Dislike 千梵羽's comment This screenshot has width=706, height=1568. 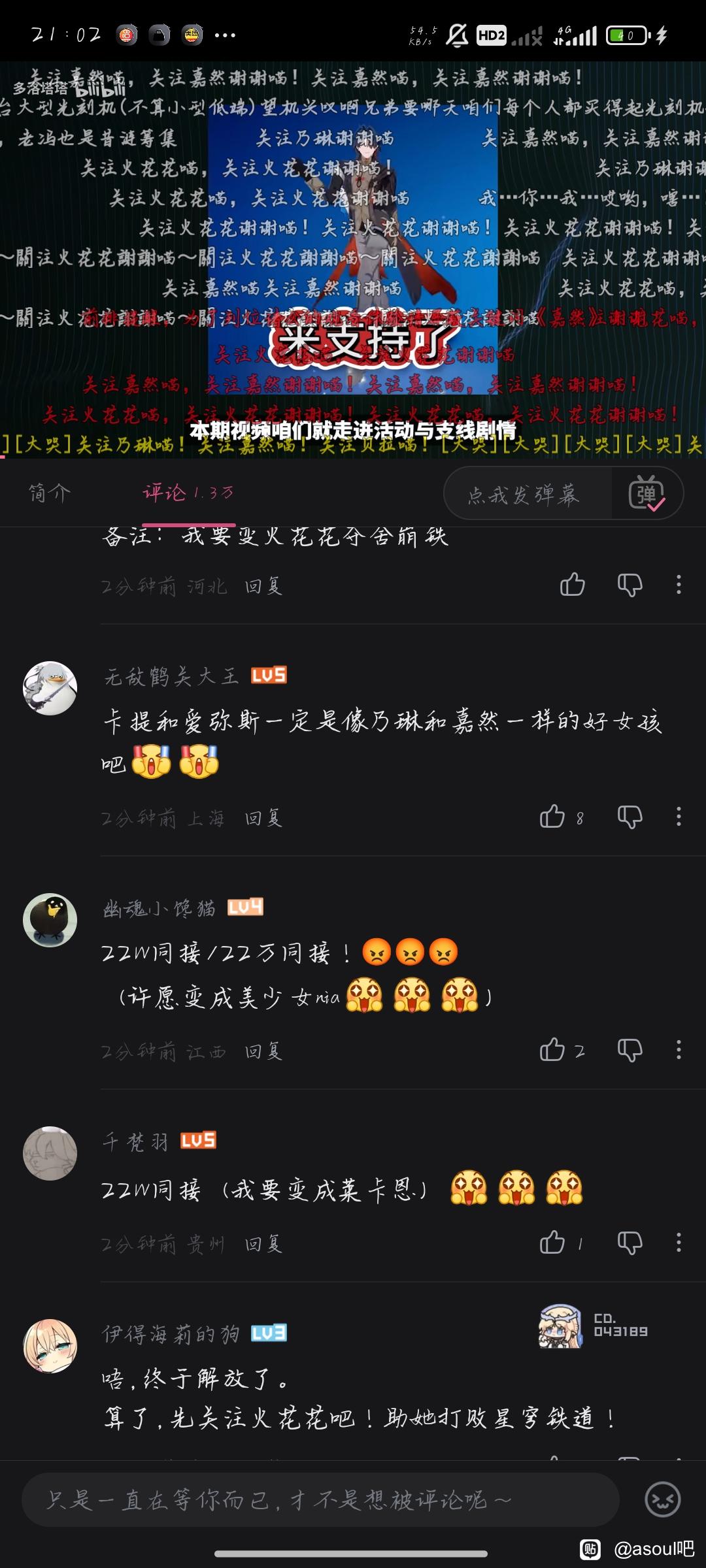630,1243
